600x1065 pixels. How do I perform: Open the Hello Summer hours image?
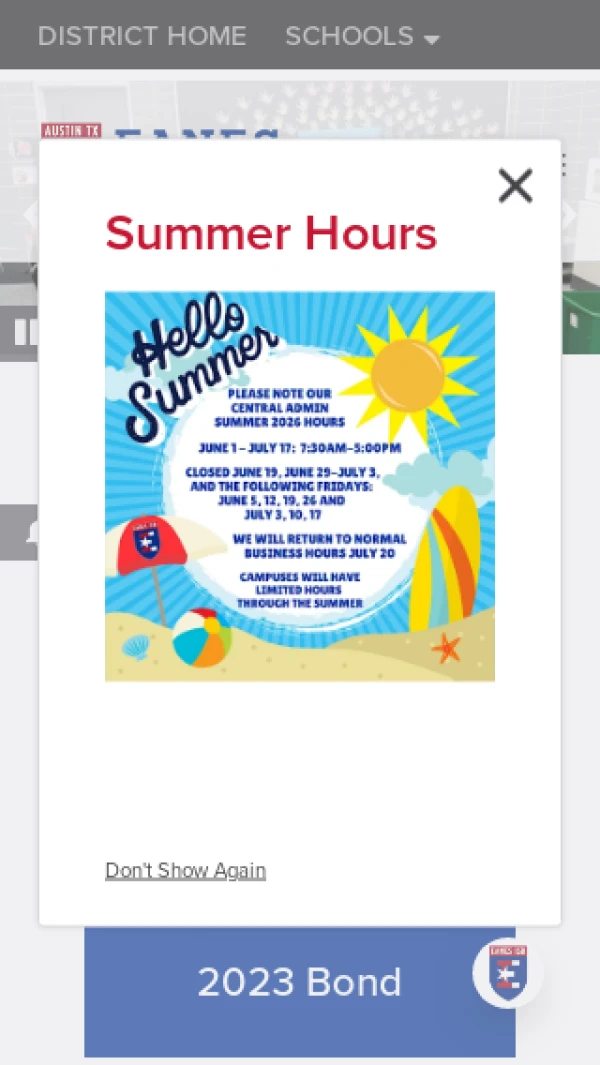tap(300, 486)
